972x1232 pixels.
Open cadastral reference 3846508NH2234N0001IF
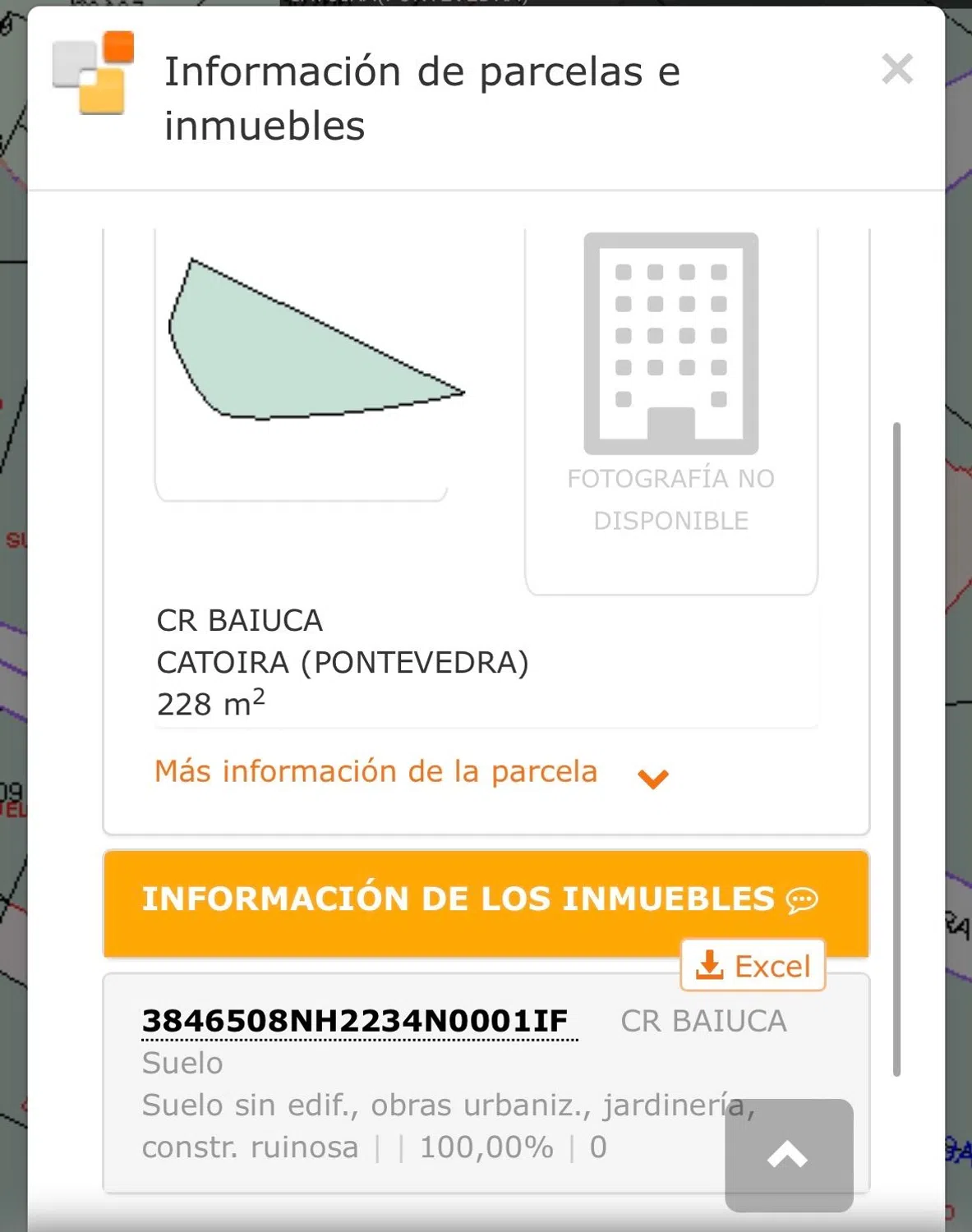coord(355,1021)
